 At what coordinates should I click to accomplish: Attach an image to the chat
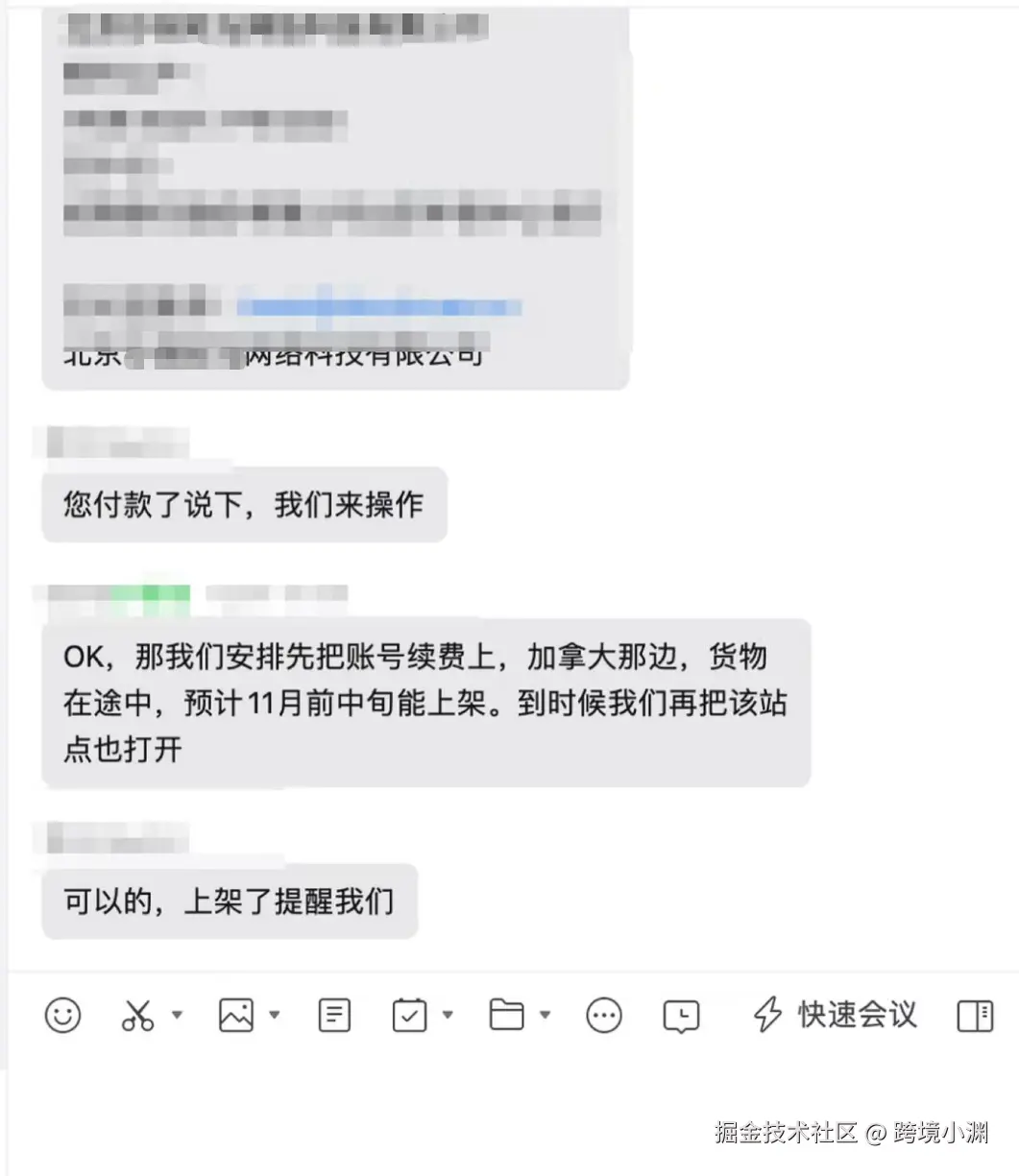tap(236, 1015)
